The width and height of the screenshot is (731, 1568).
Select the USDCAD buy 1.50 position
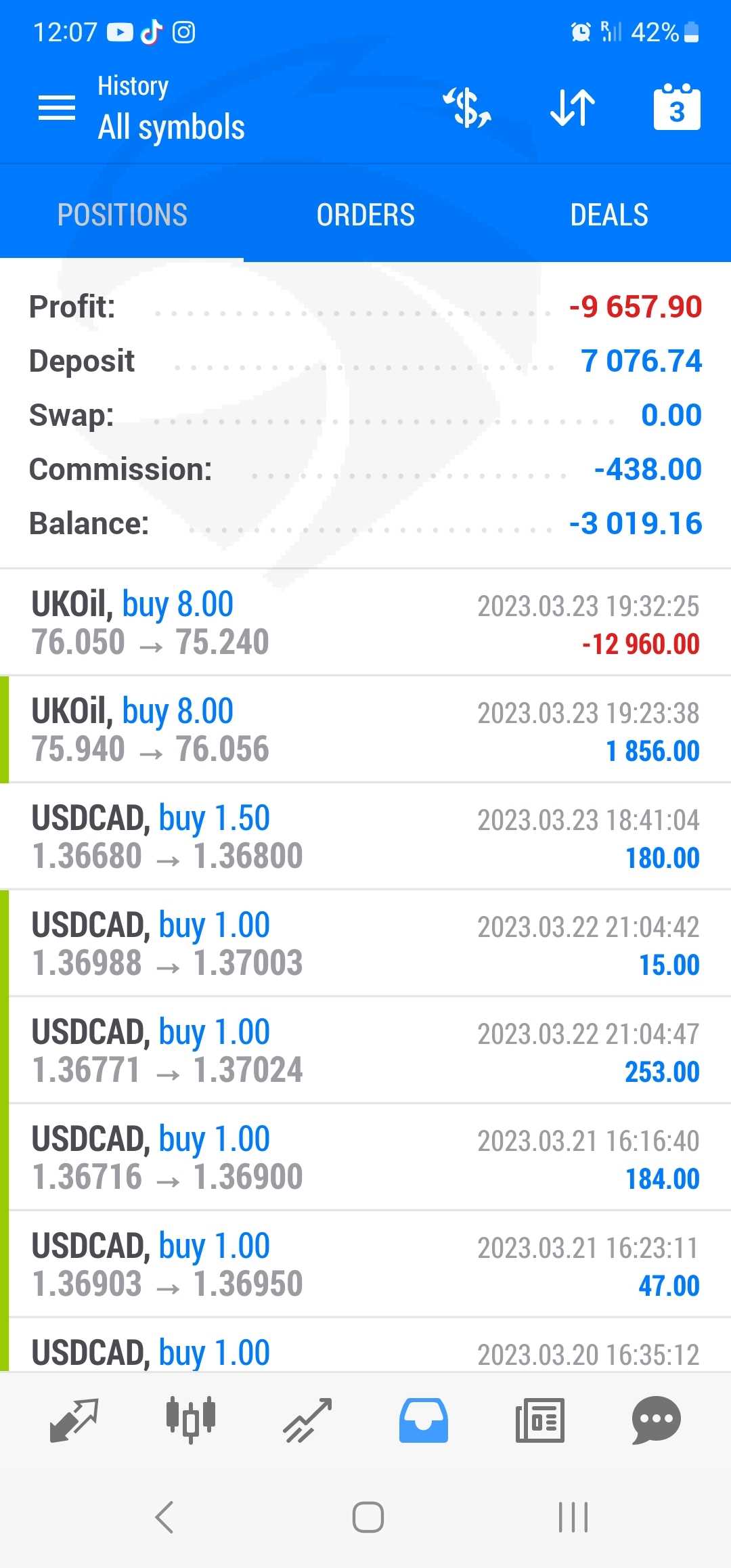click(x=365, y=836)
